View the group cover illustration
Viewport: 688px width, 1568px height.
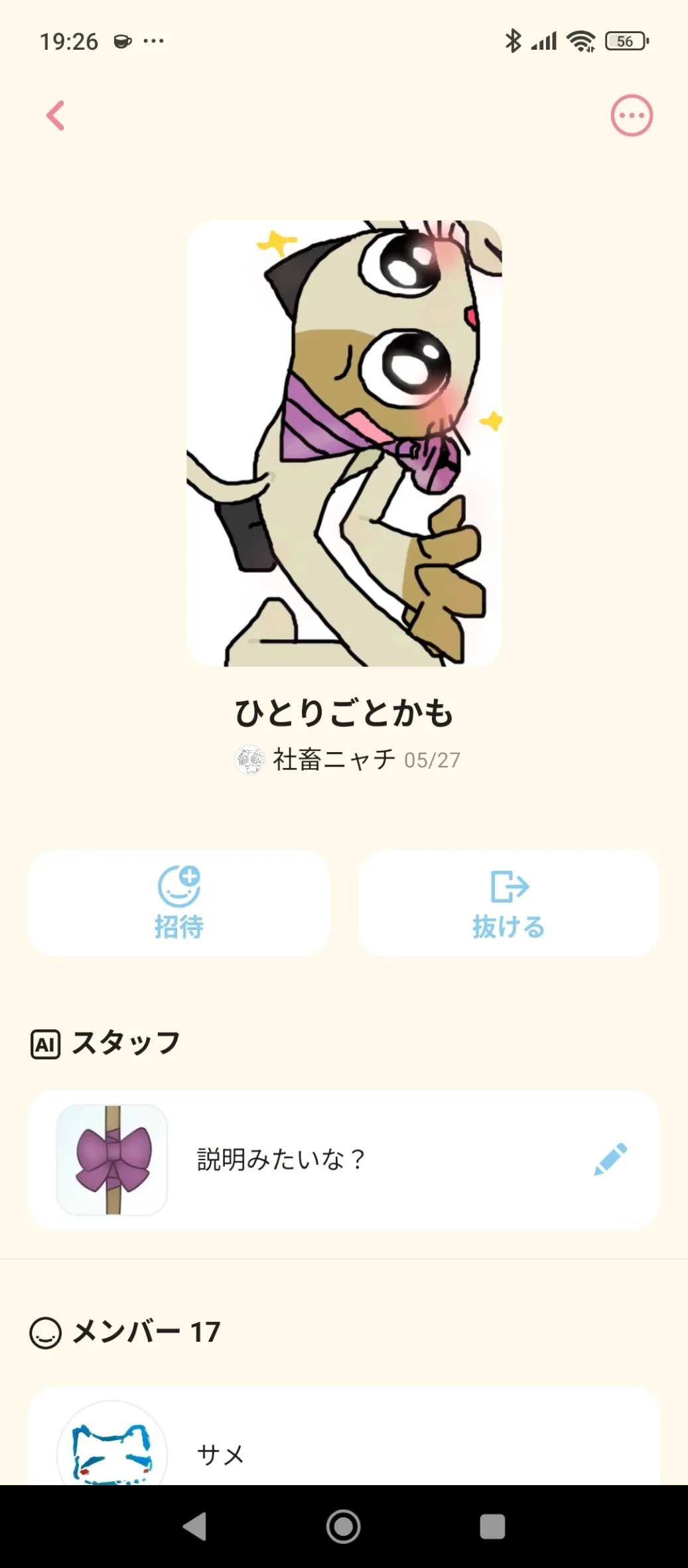point(344,443)
